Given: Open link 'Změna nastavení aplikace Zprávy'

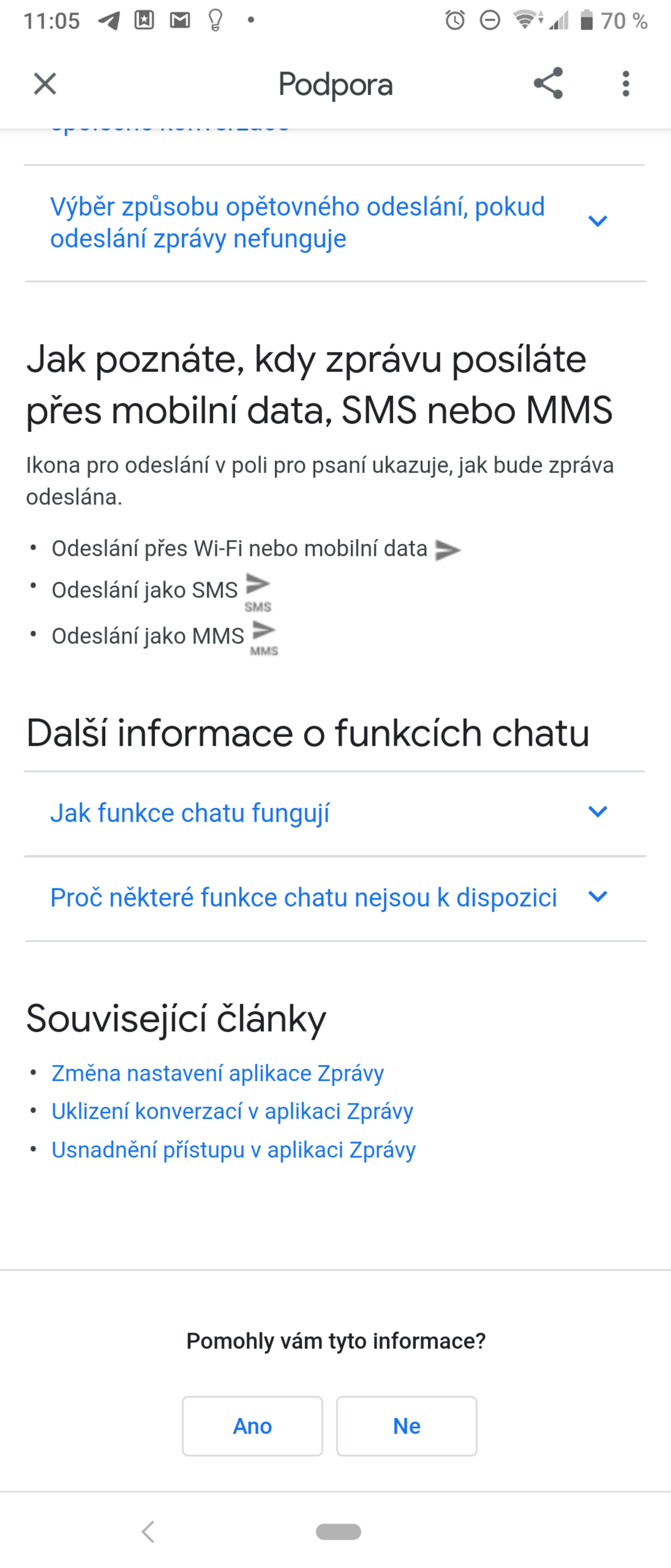Looking at the screenshot, I should tap(217, 1073).
